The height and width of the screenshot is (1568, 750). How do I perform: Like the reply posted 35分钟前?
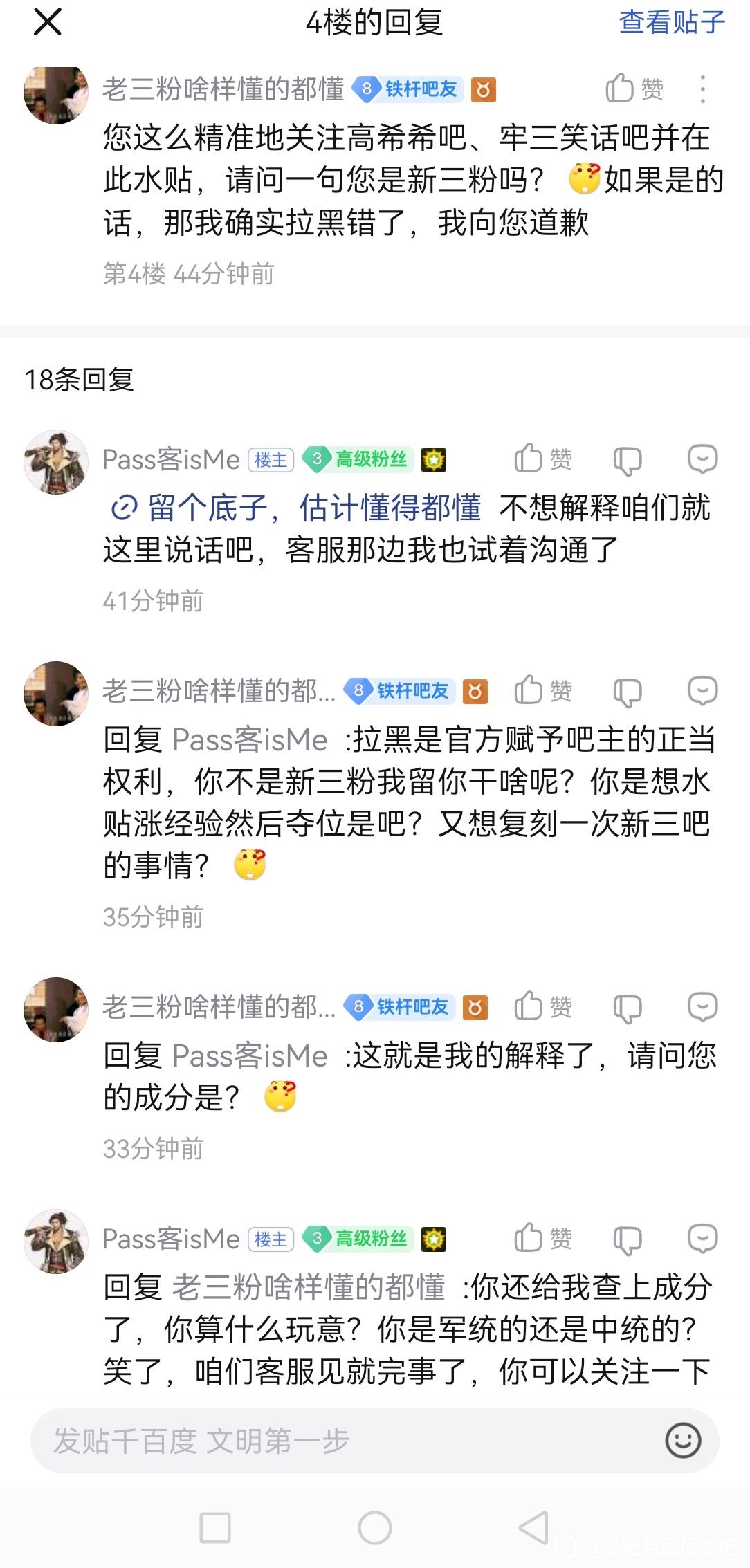[542, 690]
